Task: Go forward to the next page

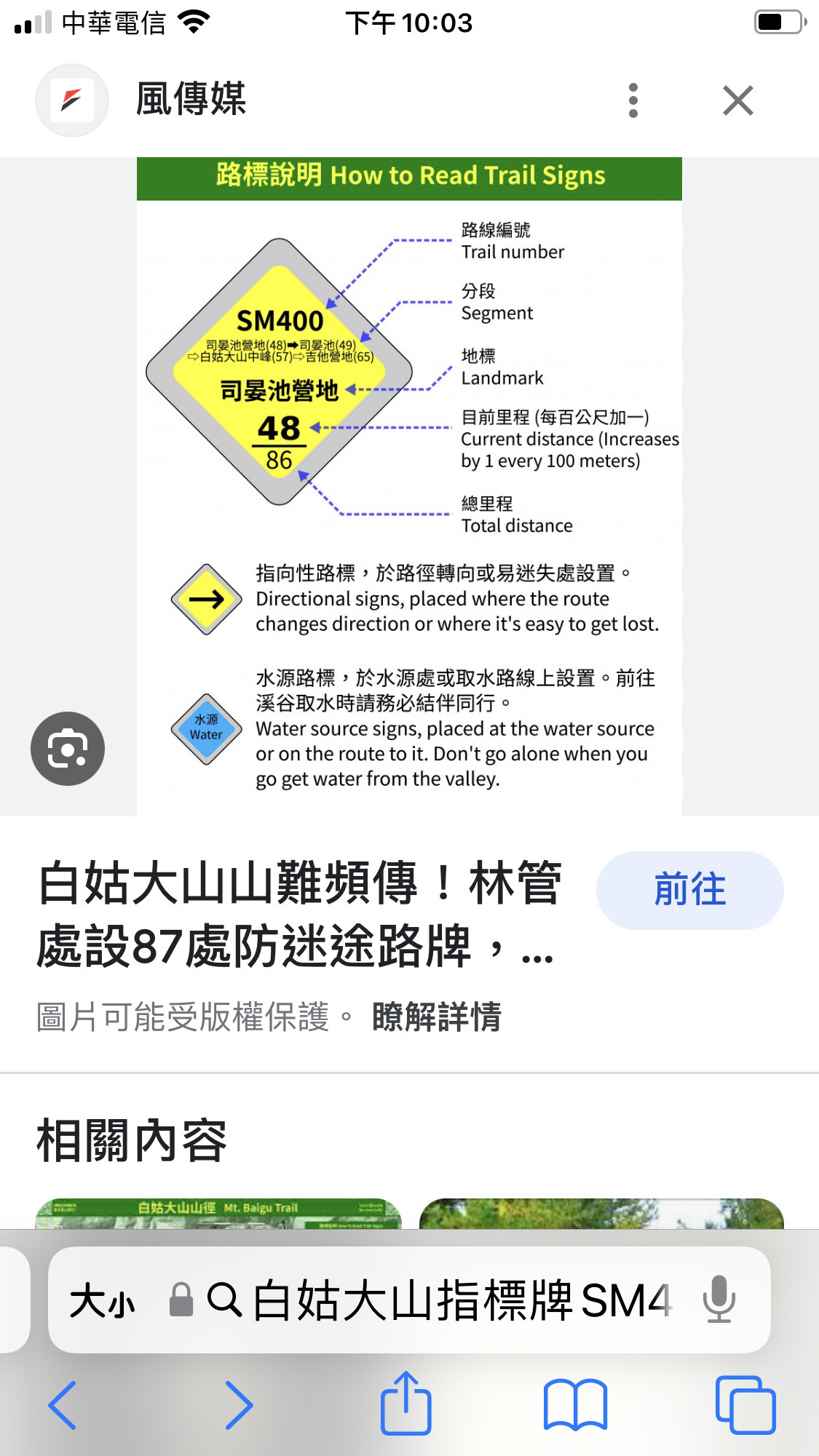Action: 239,1404
